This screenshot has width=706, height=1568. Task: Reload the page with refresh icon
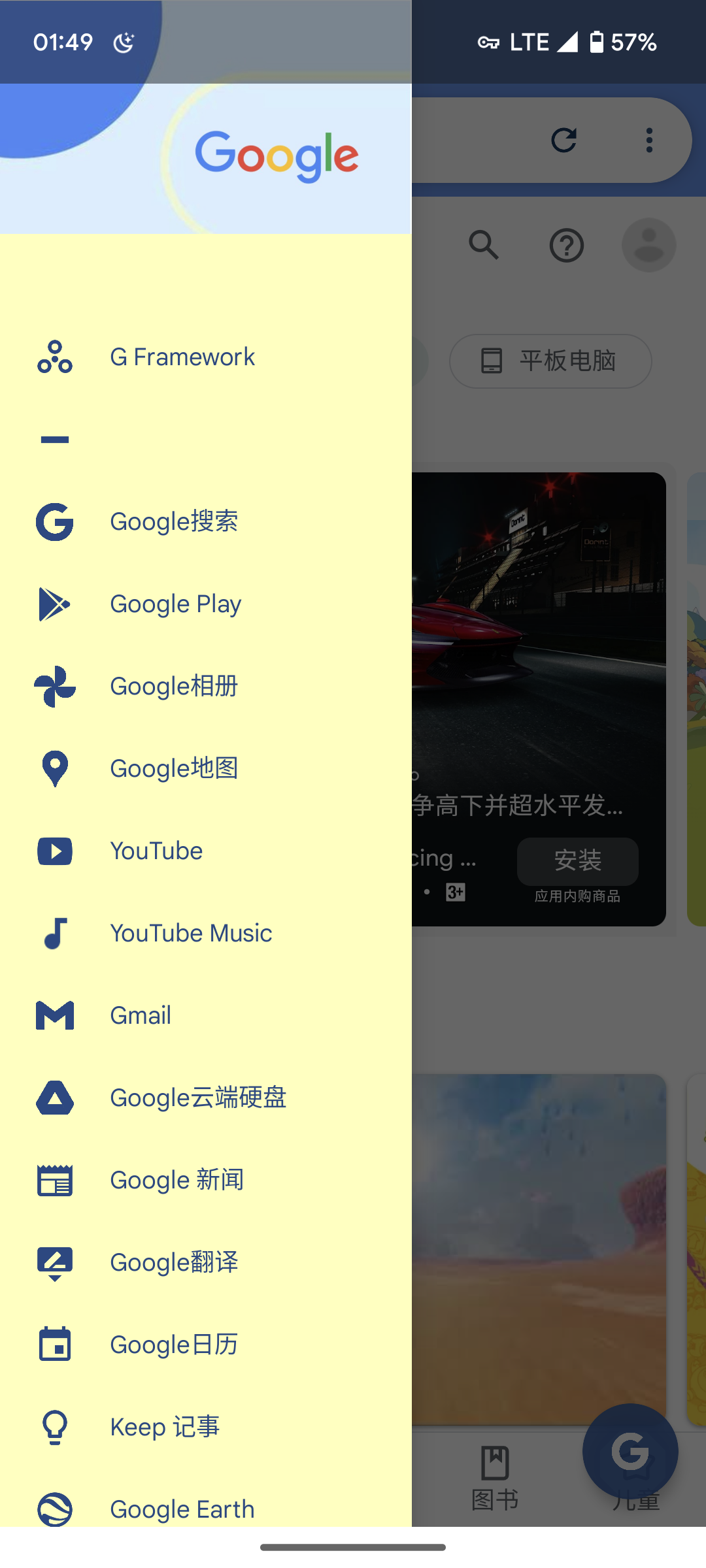pyautogui.click(x=563, y=140)
